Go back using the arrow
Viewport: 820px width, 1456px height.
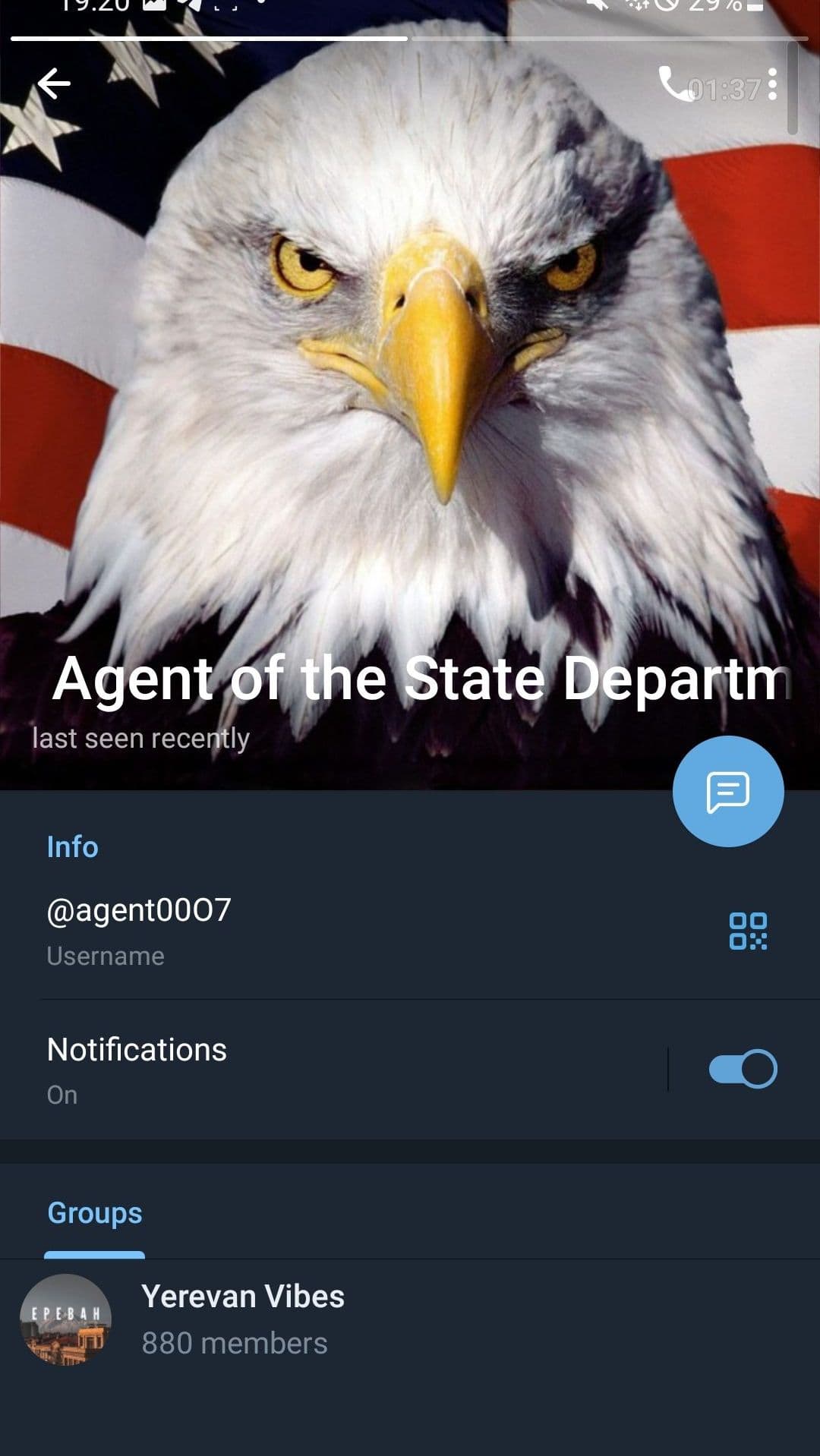tap(54, 84)
